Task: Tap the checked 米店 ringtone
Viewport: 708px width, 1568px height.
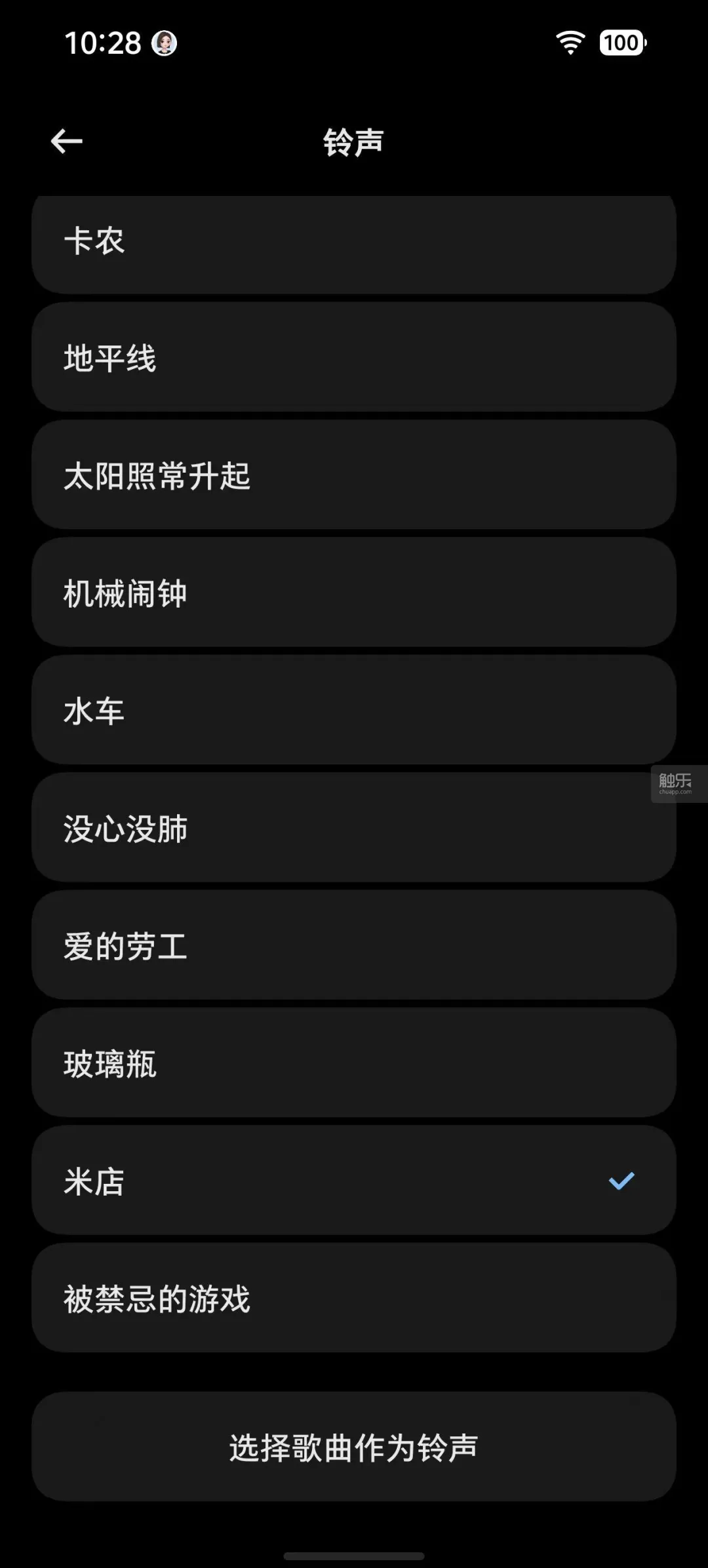Action: click(354, 1181)
